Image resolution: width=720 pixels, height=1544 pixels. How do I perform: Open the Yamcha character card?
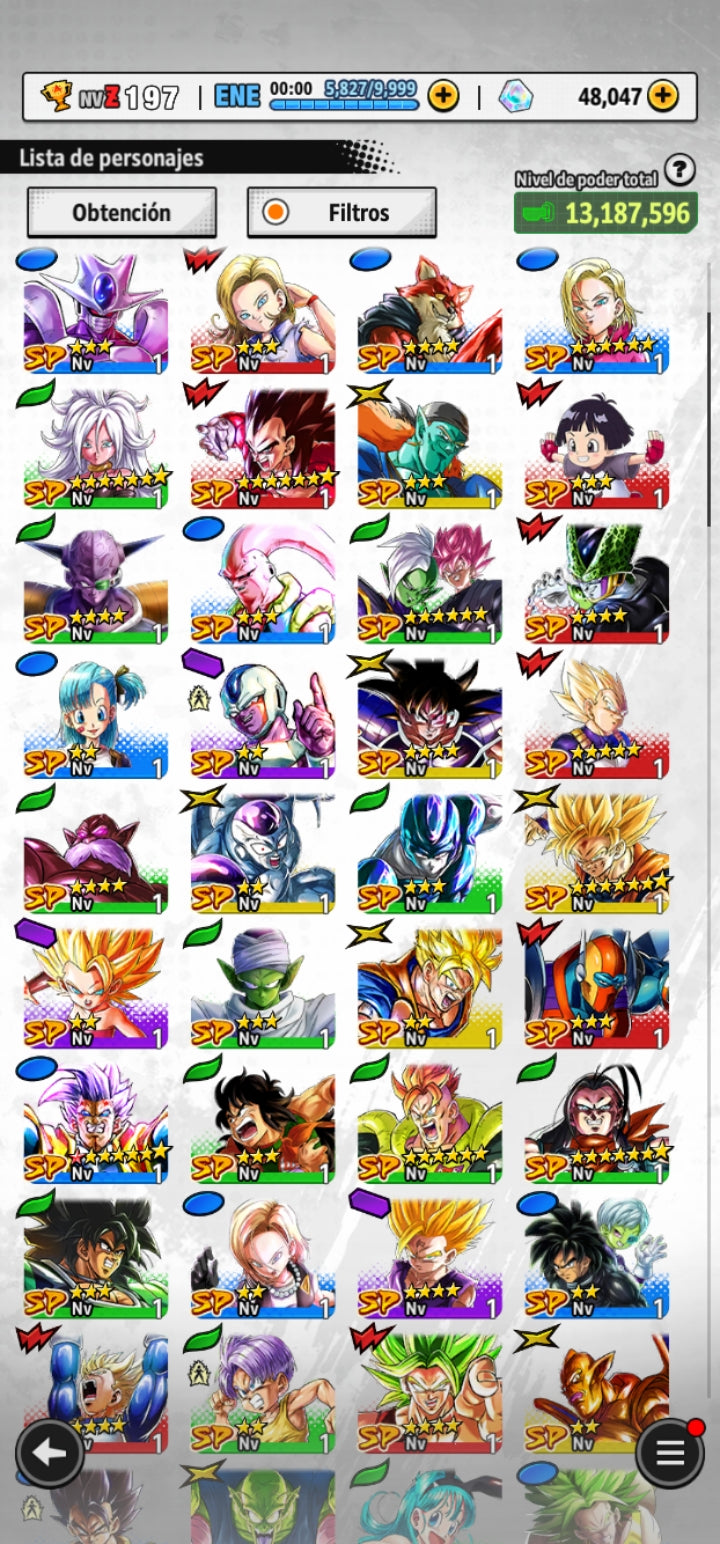click(262, 1120)
